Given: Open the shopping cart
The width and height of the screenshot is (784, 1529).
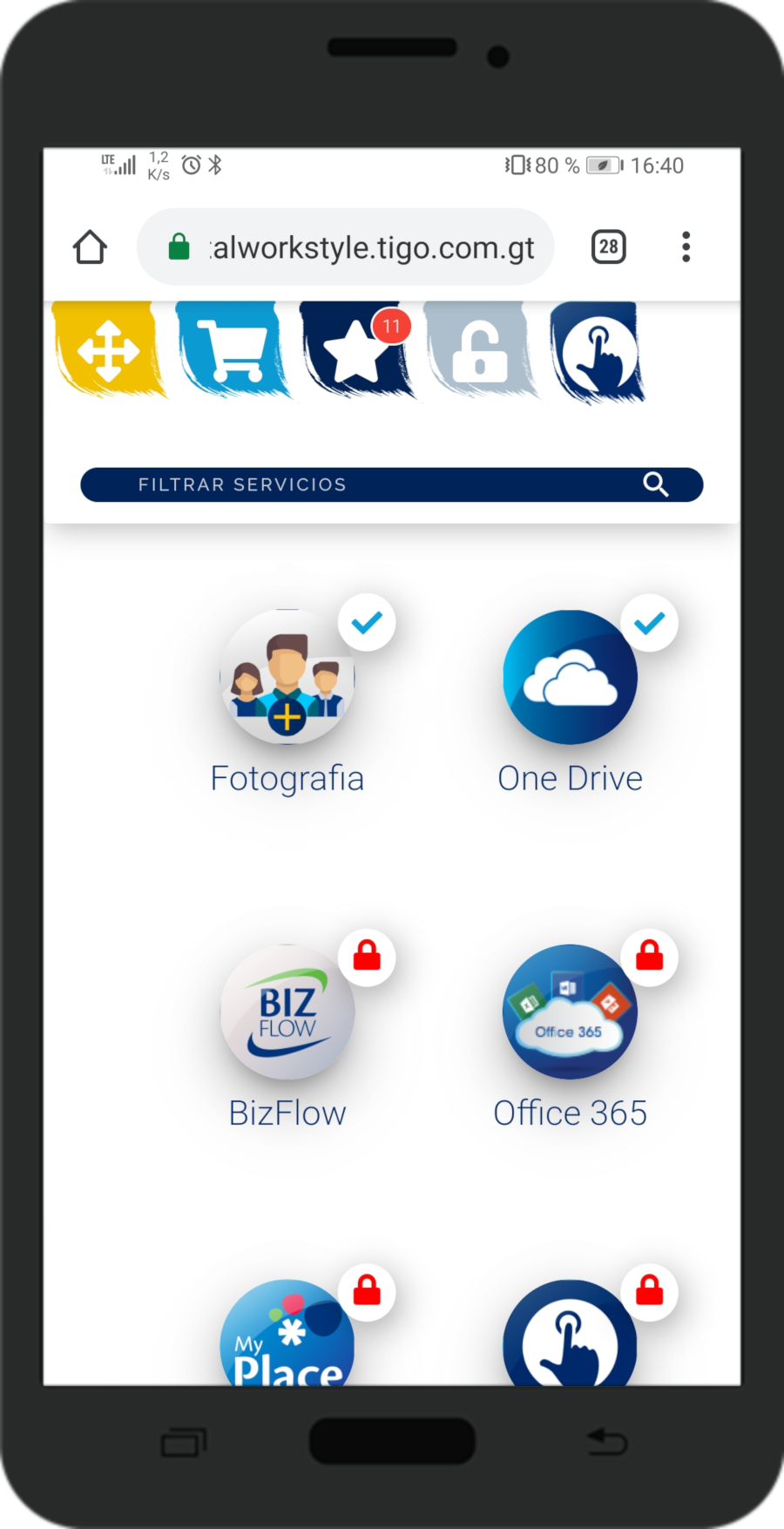Looking at the screenshot, I should coord(232,351).
